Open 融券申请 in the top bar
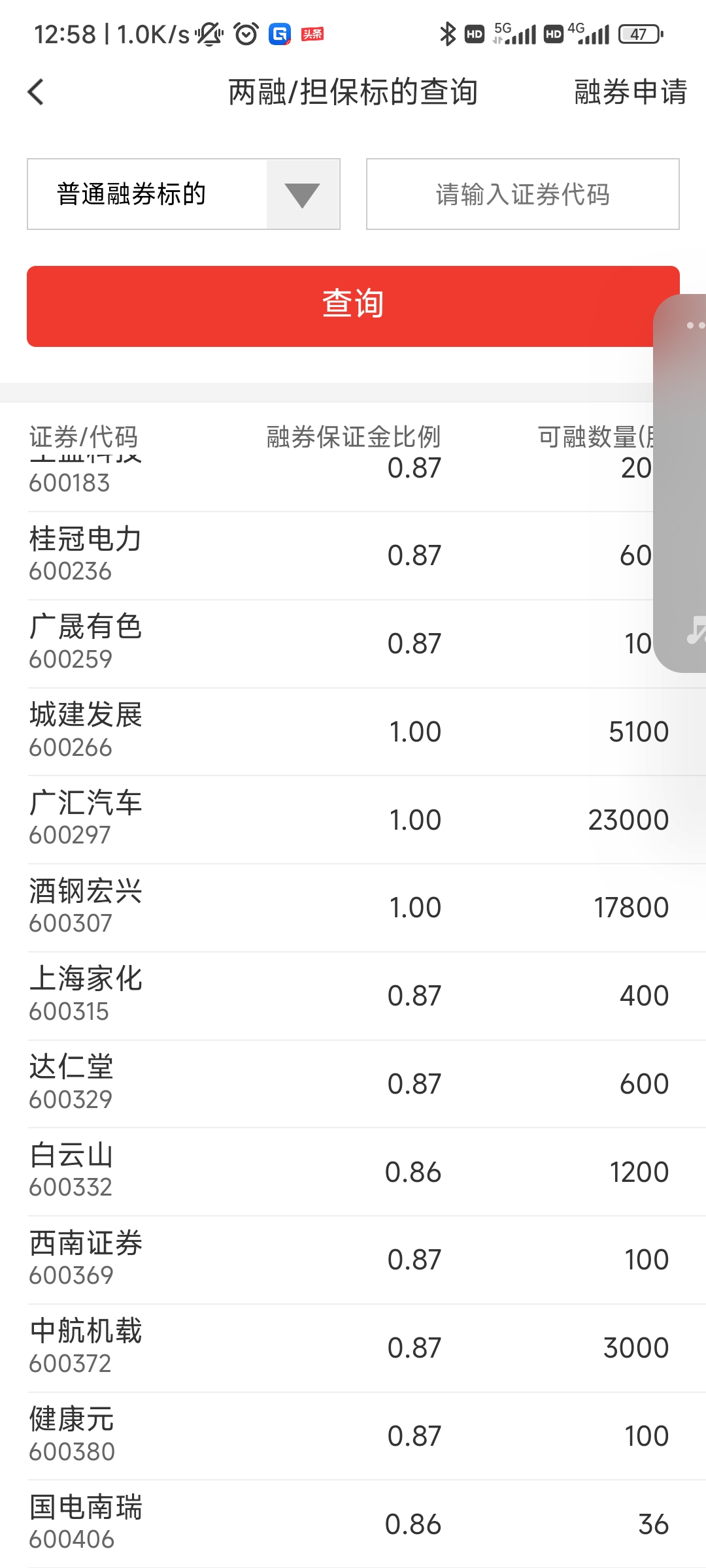The image size is (706, 1568). click(x=630, y=92)
